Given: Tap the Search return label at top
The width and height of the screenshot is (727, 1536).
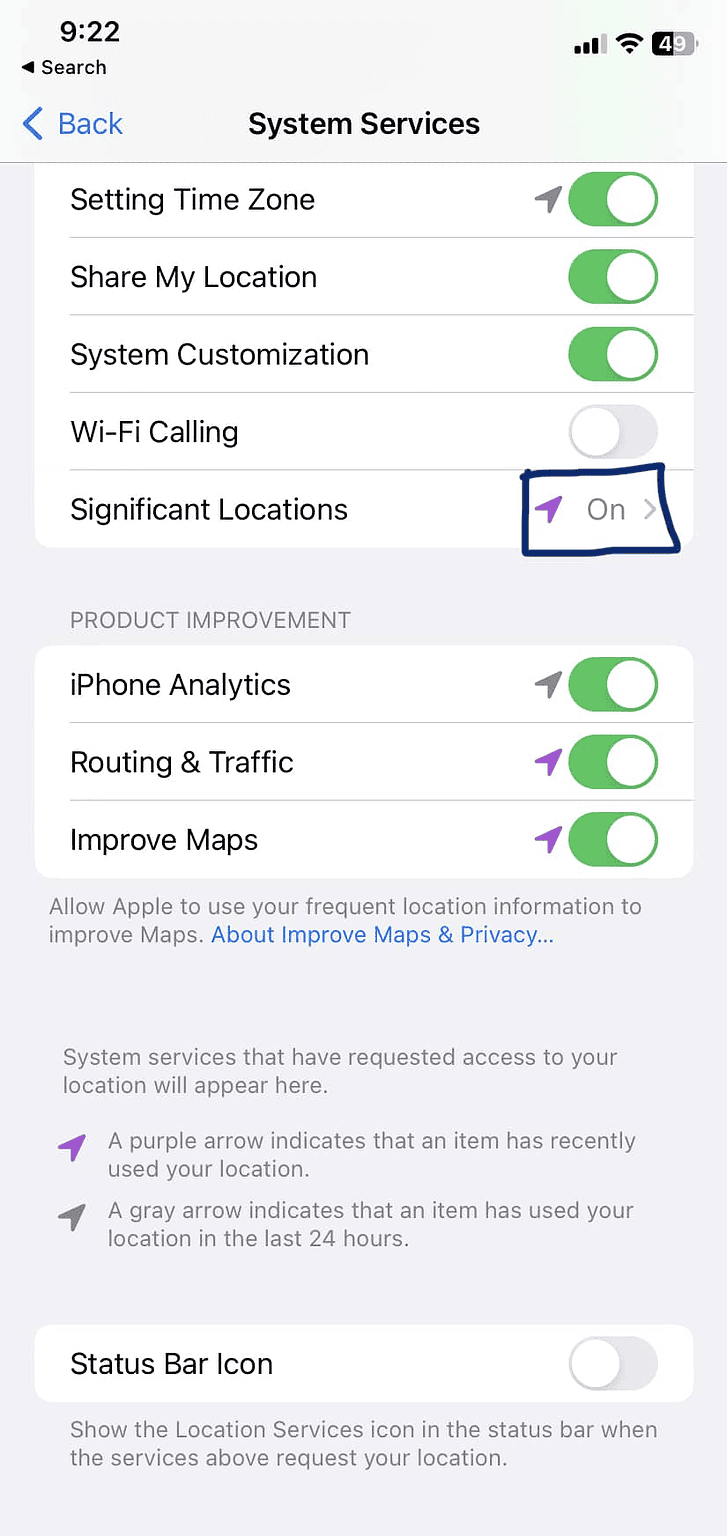Looking at the screenshot, I should click(64, 67).
